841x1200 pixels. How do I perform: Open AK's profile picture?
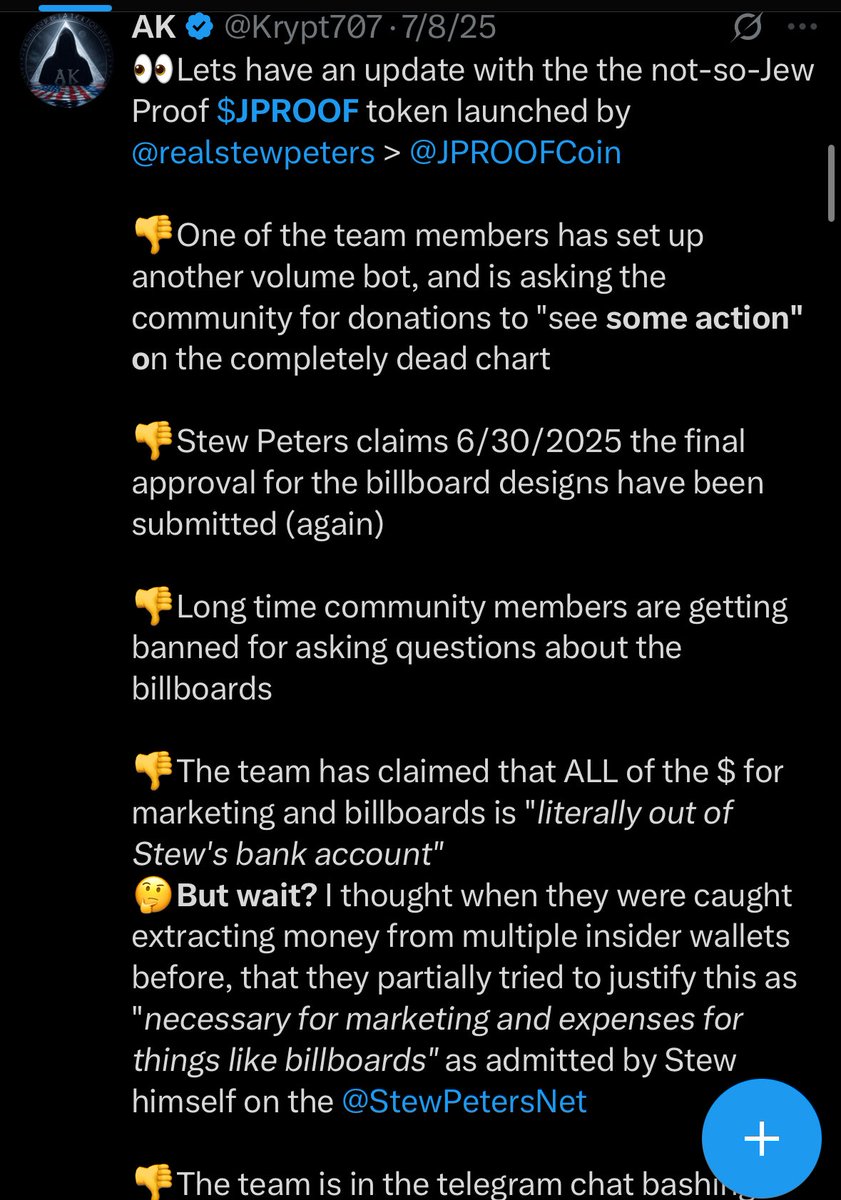pos(68,60)
